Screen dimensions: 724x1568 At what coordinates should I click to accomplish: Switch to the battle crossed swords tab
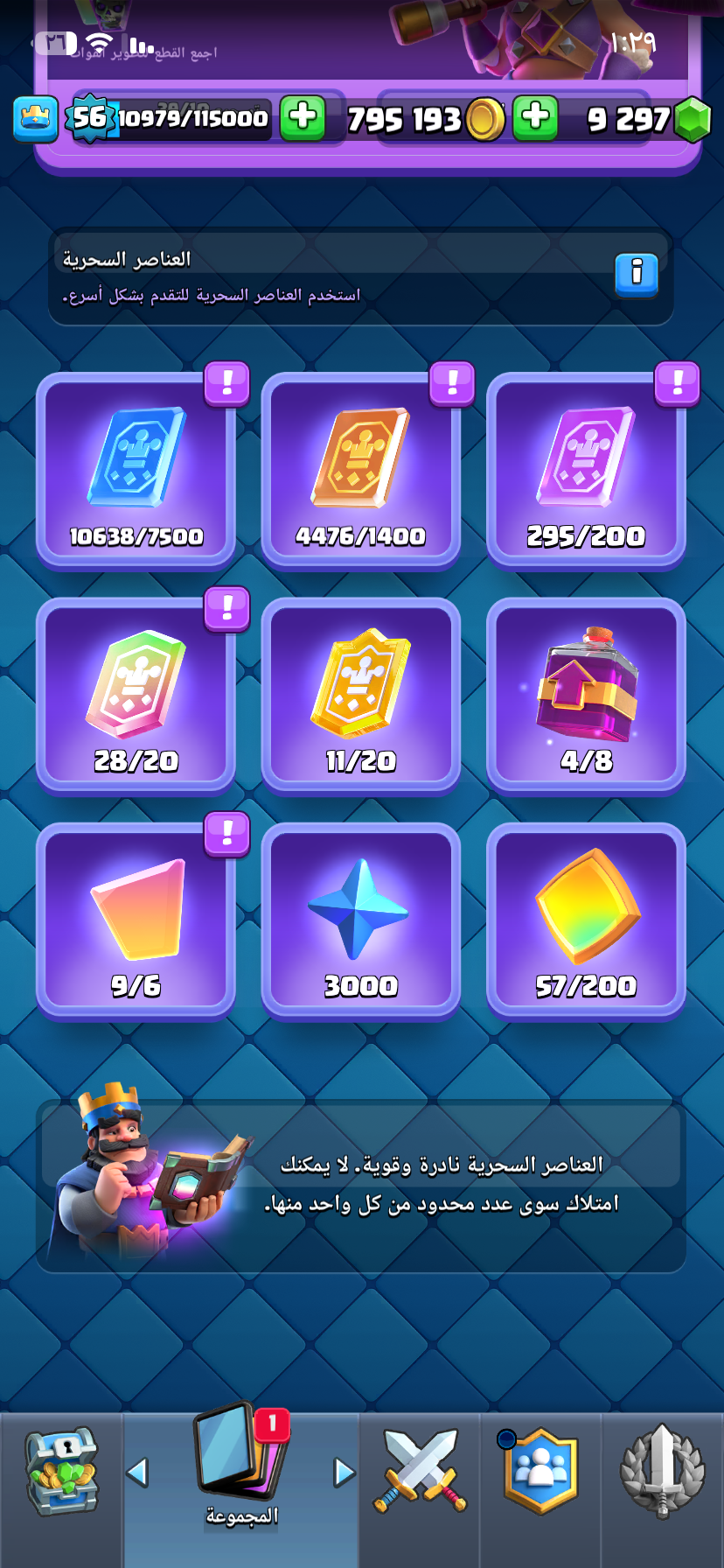[420, 1472]
